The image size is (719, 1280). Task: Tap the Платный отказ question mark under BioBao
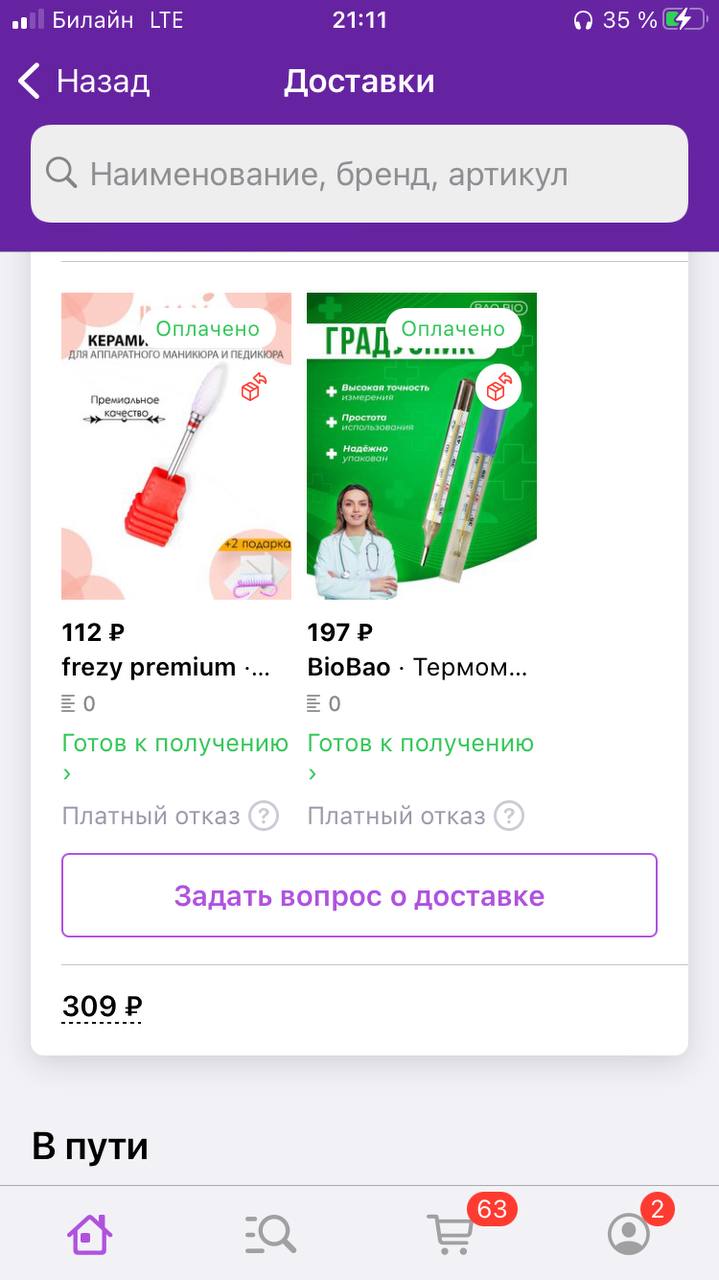click(x=508, y=816)
